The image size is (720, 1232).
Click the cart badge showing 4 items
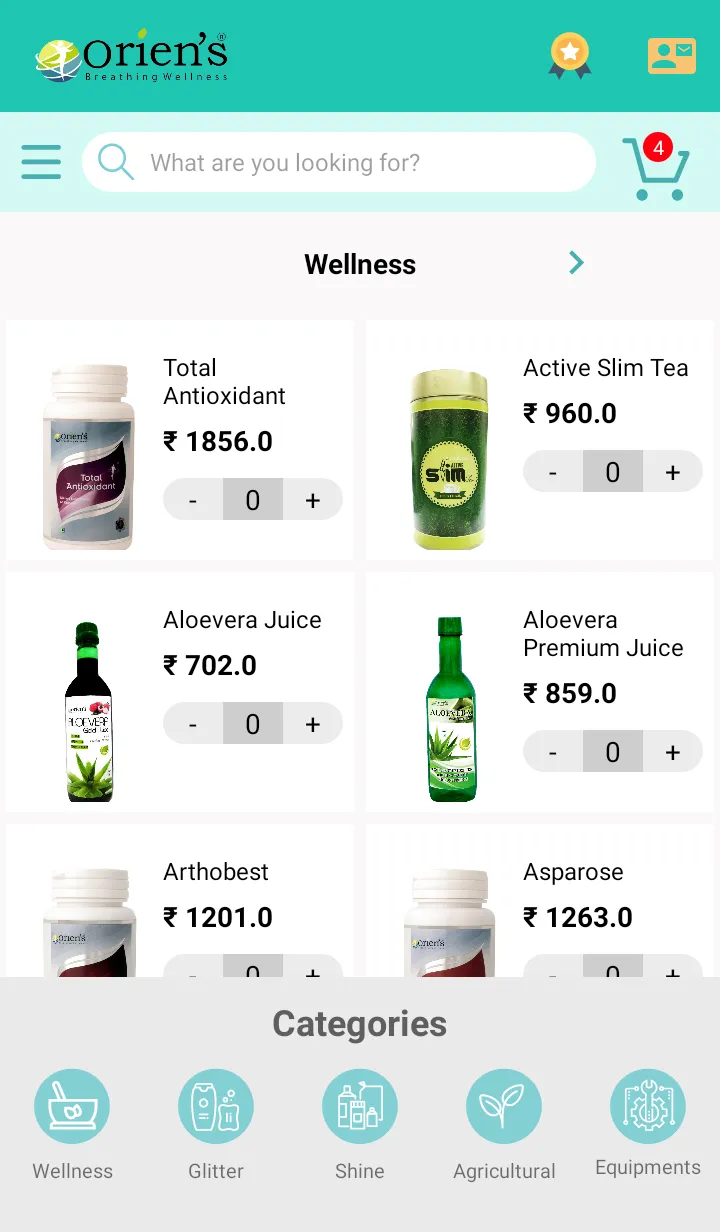pyautogui.click(x=657, y=148)
